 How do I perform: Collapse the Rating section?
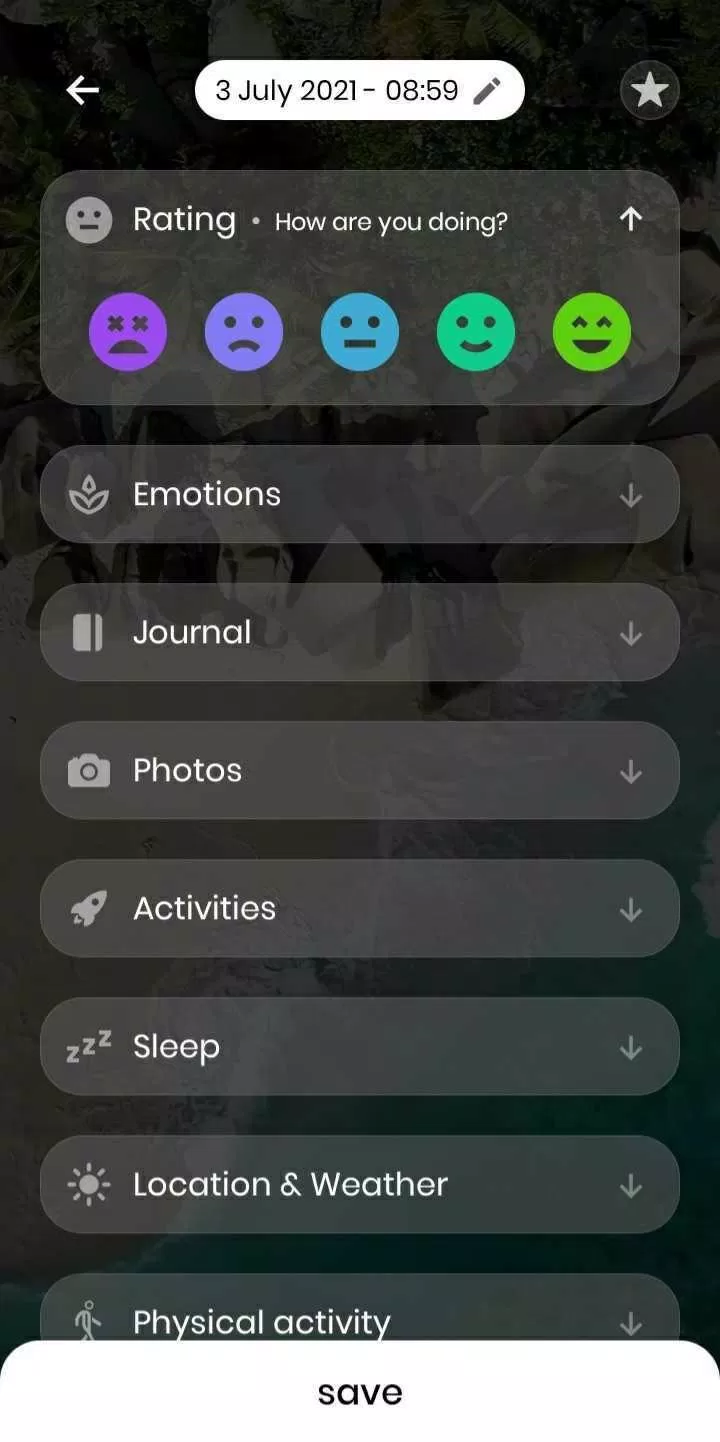coord(630,220)
